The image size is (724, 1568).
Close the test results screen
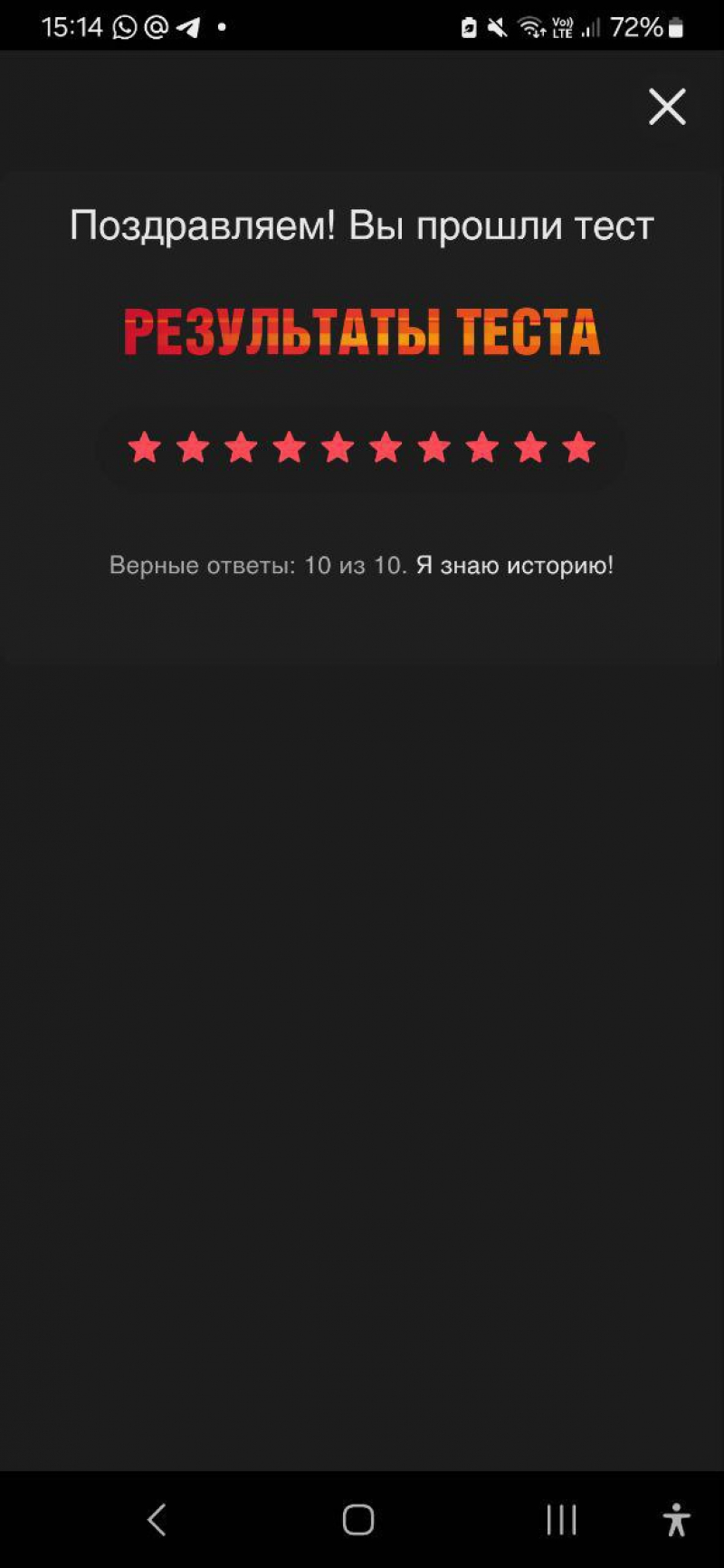[x=667, y=107]
